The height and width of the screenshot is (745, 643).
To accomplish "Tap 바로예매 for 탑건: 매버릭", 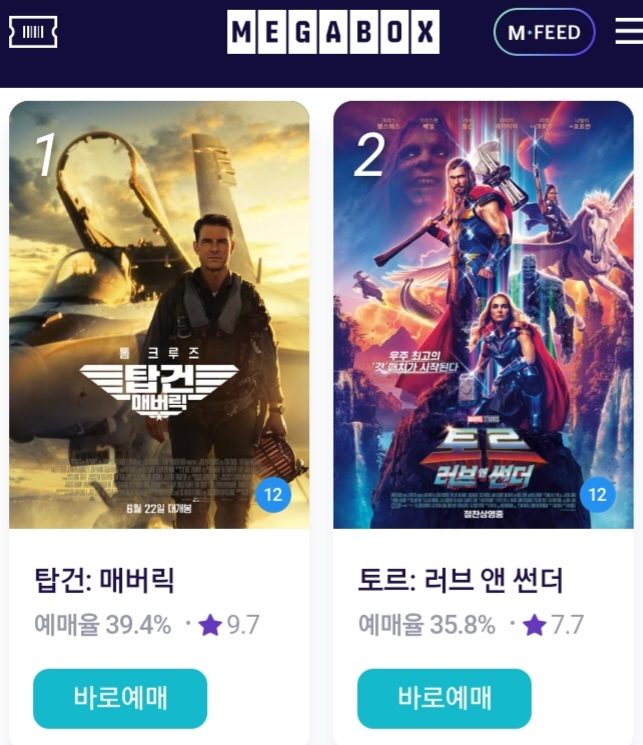I will coord(120,698).
